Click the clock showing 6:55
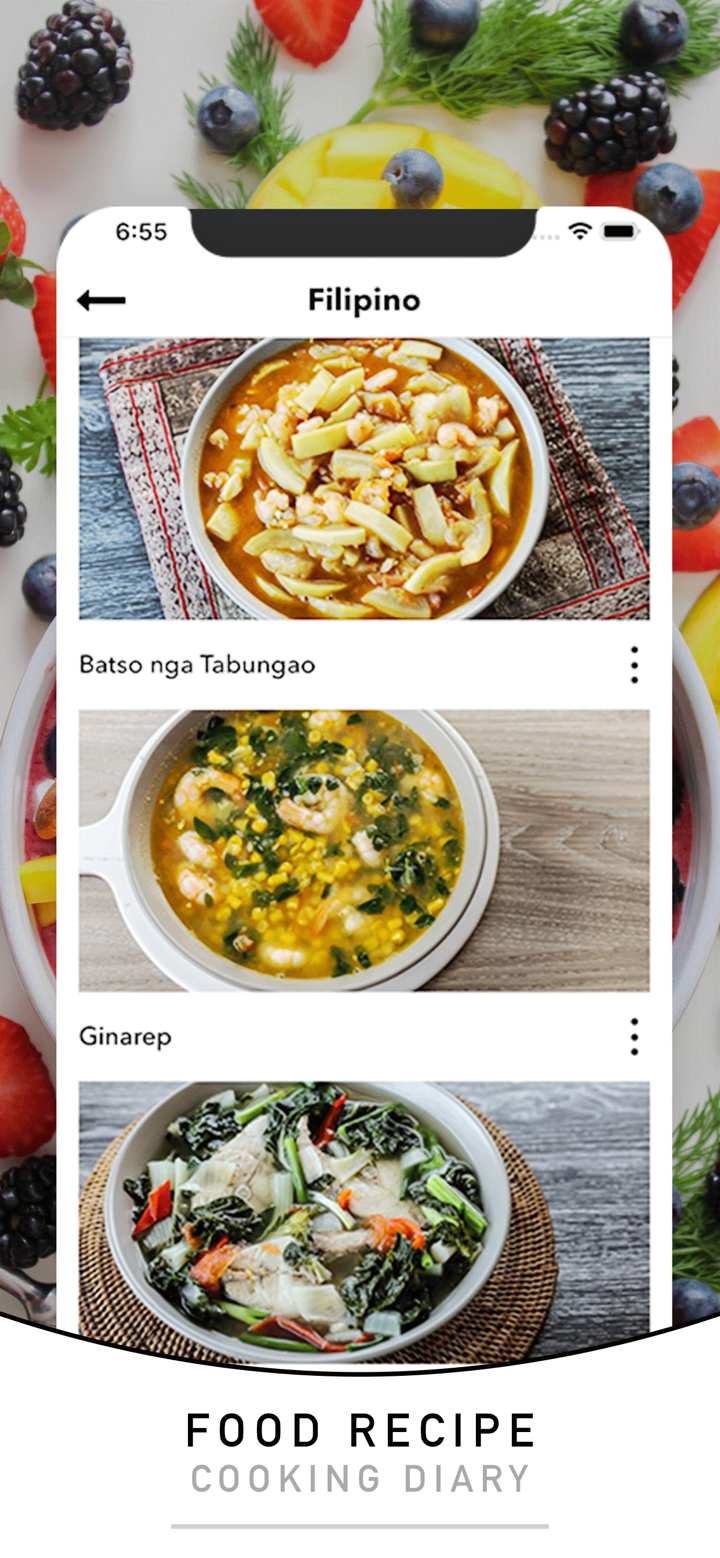Image resolution: width=720 pixels, height=1558 pixels. [x=140, y=230]
